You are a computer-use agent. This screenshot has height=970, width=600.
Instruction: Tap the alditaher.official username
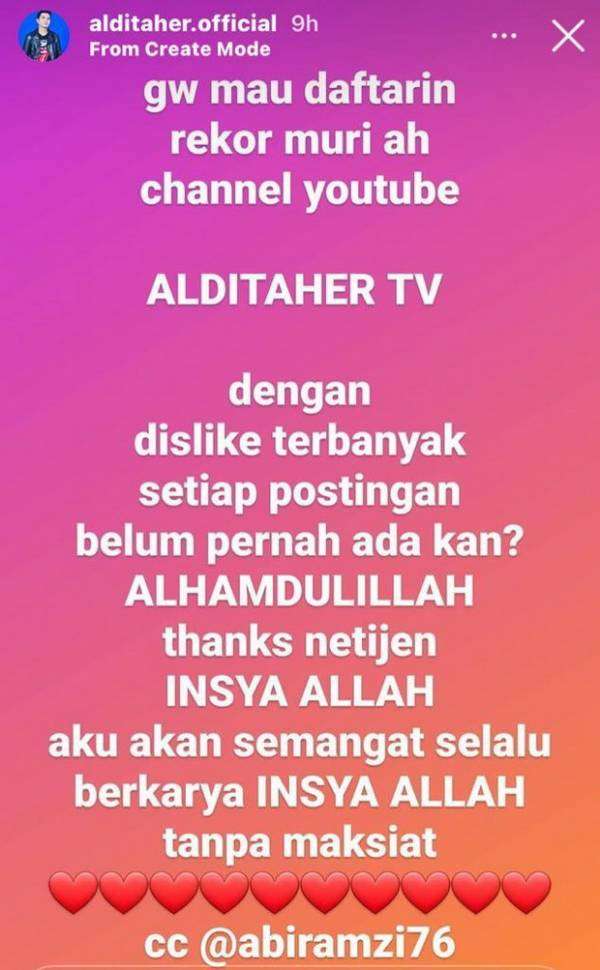point(182,23)
